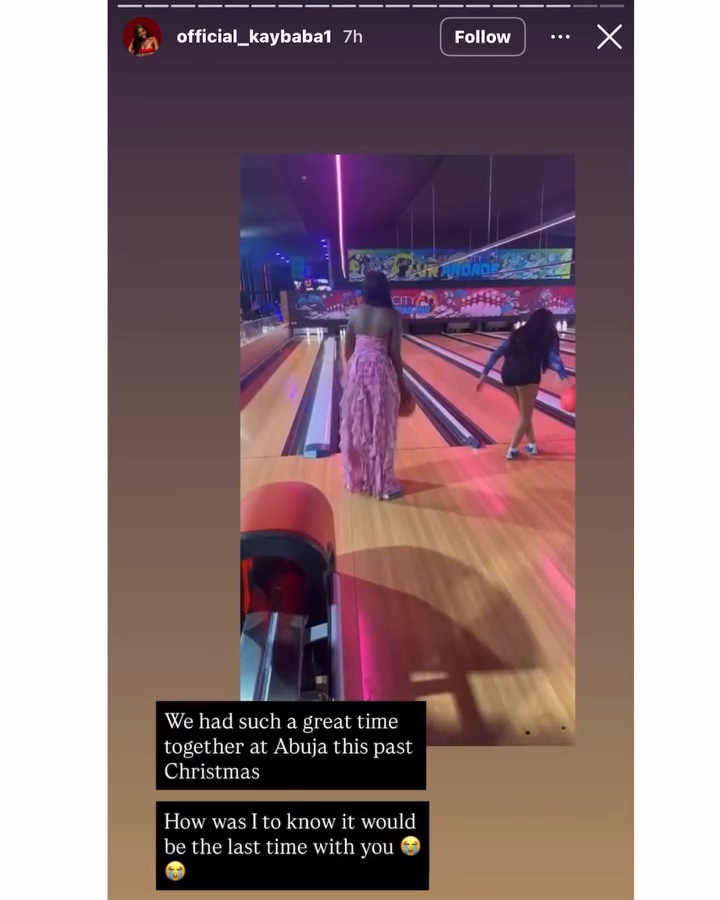Follow official_kaybaba1
Screen dimensions: 720x900
(x=482, y=37)
